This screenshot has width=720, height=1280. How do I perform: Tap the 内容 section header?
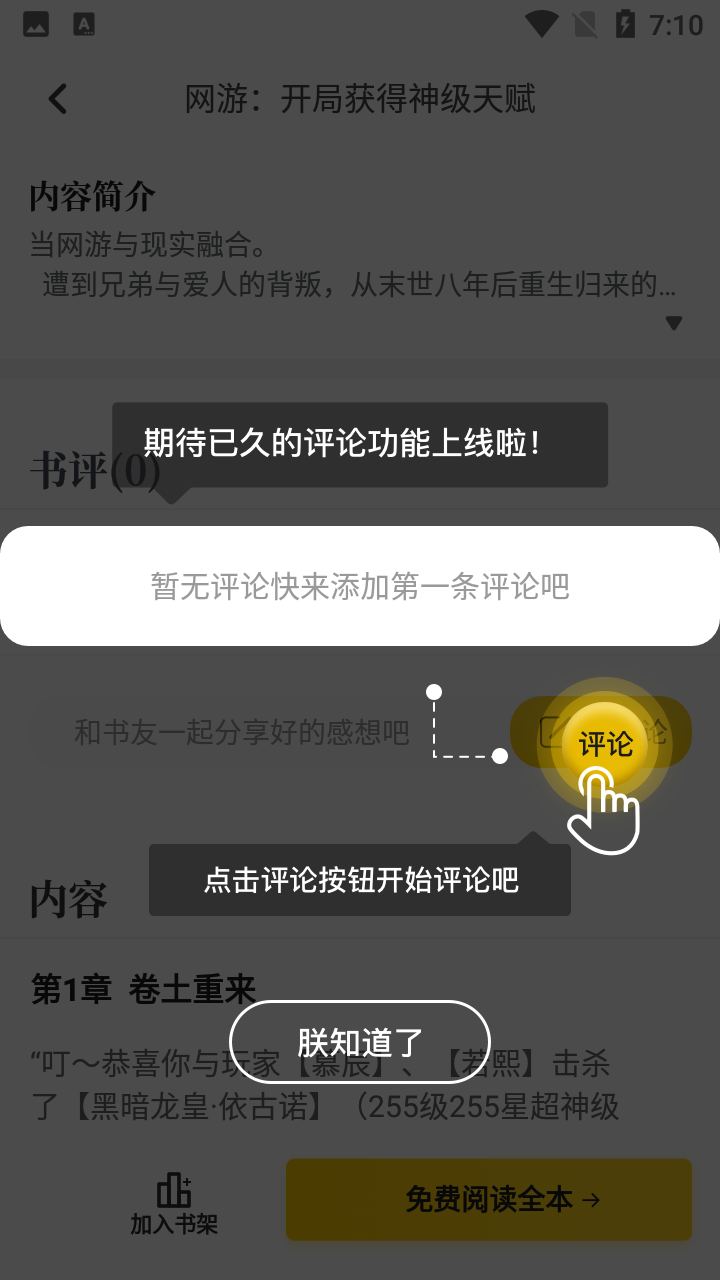click(x=68, y=899)
